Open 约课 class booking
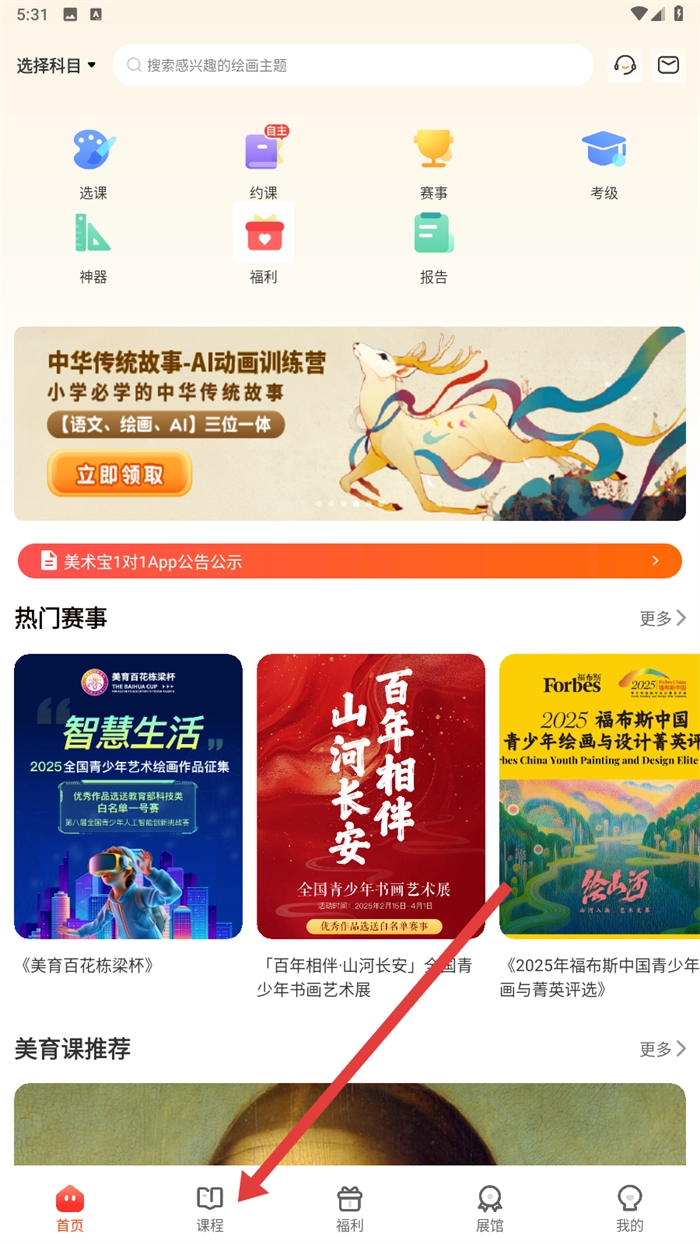Image resolution: width=700 pixels, height=1244 pixels. pos(264,160)
